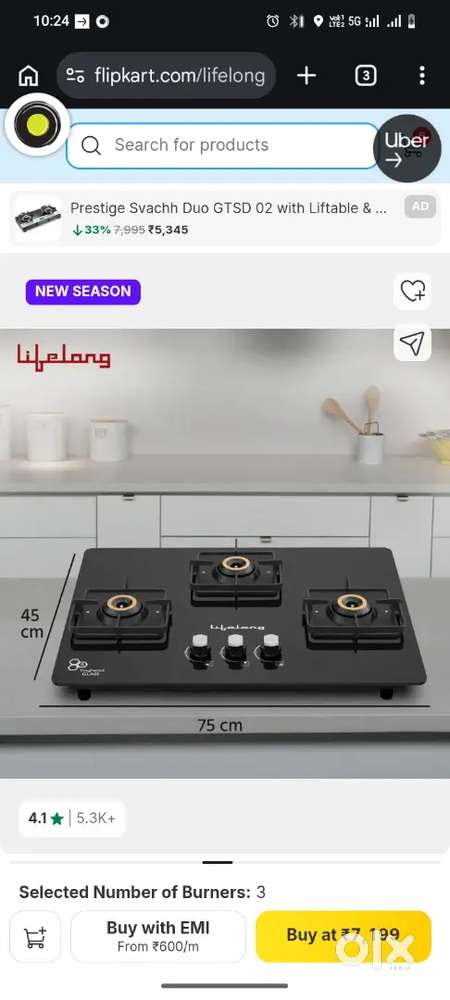Open a new browser tab
The width and height of the screenshot is (450, 1000).
click(307, 76)
